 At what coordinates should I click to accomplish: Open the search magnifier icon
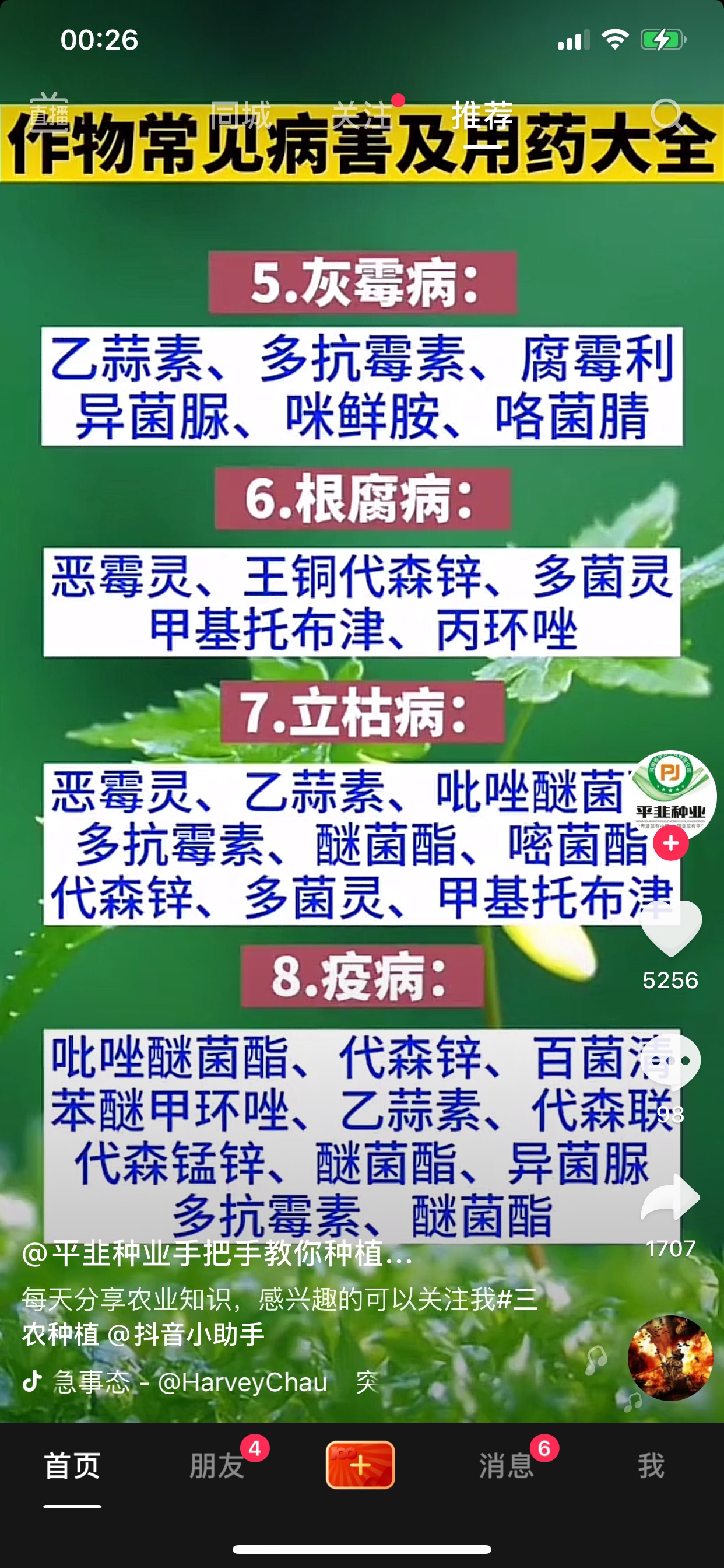[667, 115]
